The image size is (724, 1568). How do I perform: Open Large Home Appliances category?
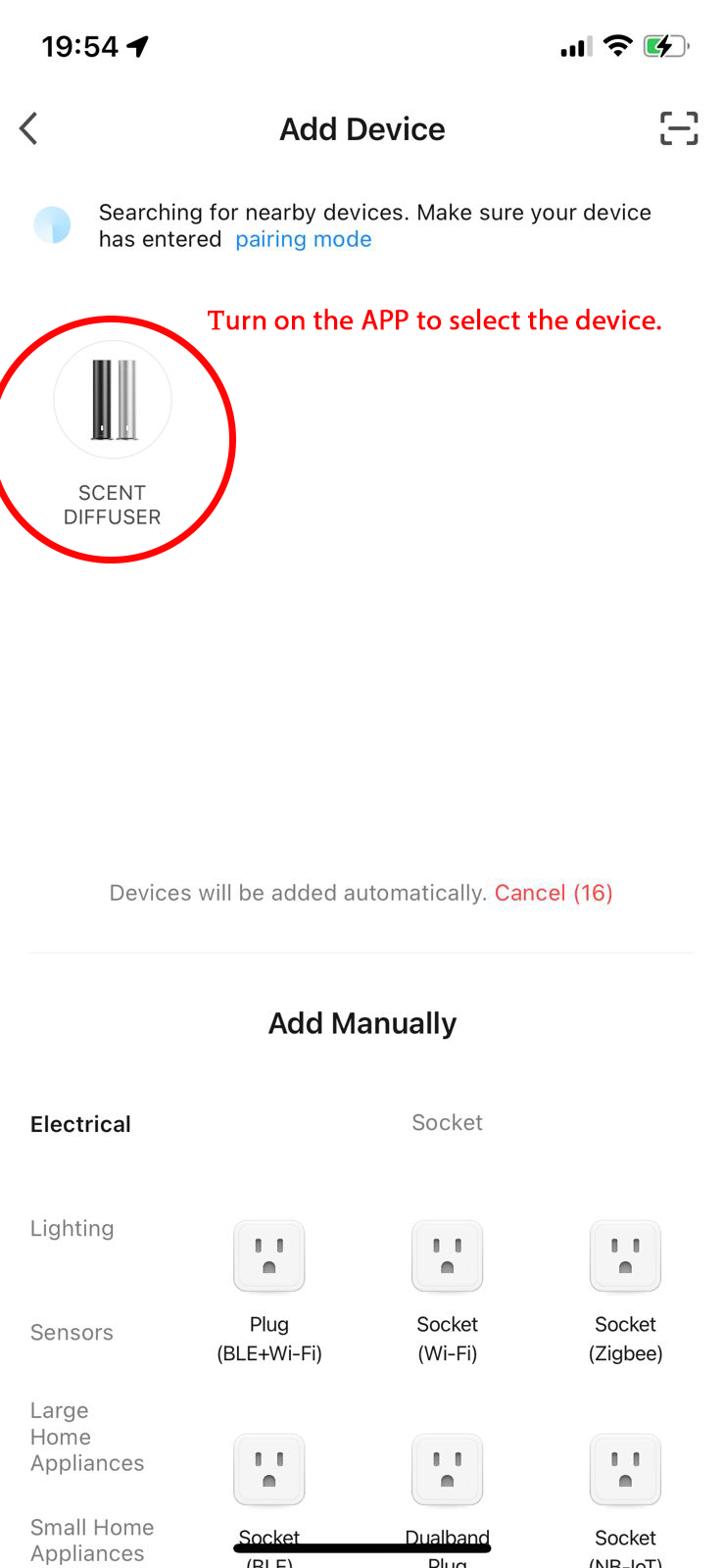(x=87, y=1437)
